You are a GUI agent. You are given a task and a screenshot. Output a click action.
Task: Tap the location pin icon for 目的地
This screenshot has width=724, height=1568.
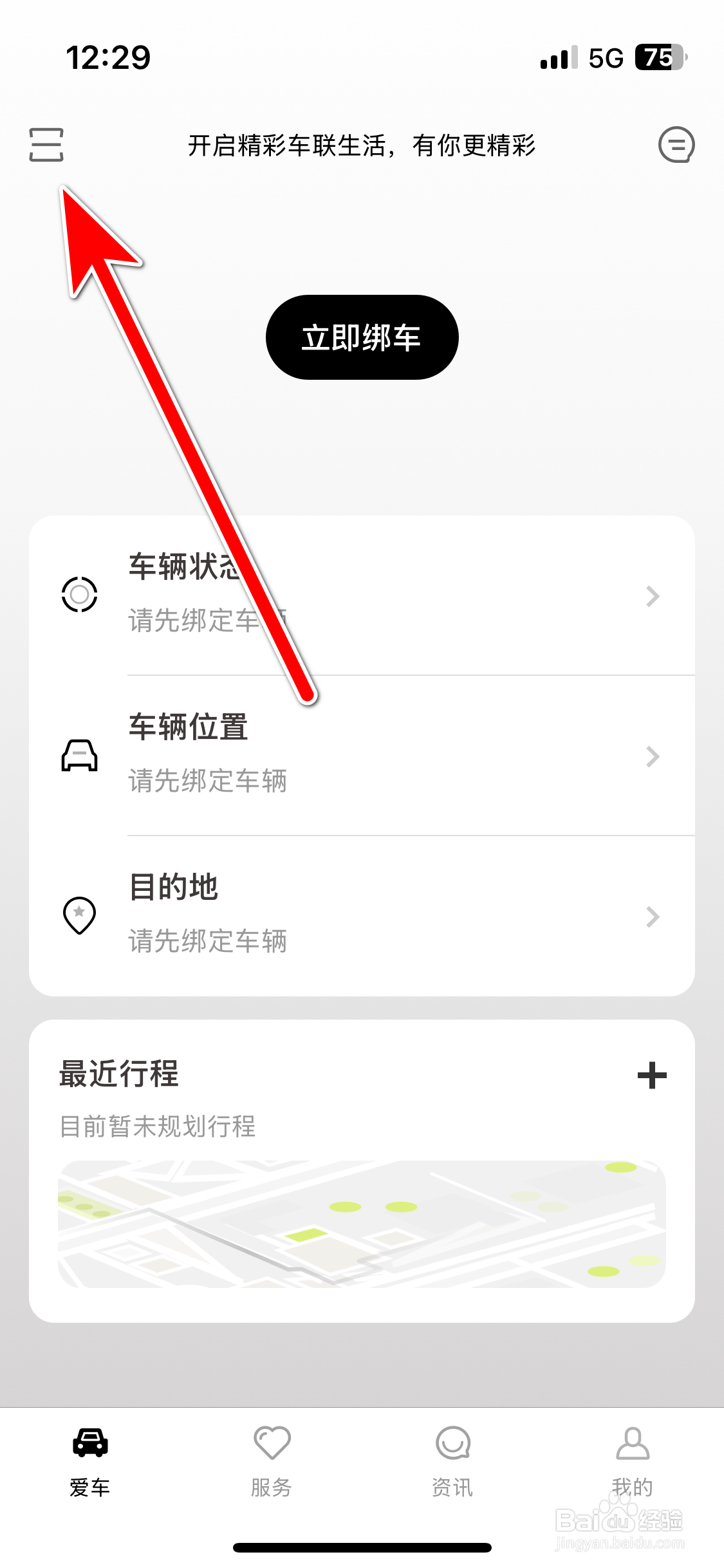click(79, 915)
